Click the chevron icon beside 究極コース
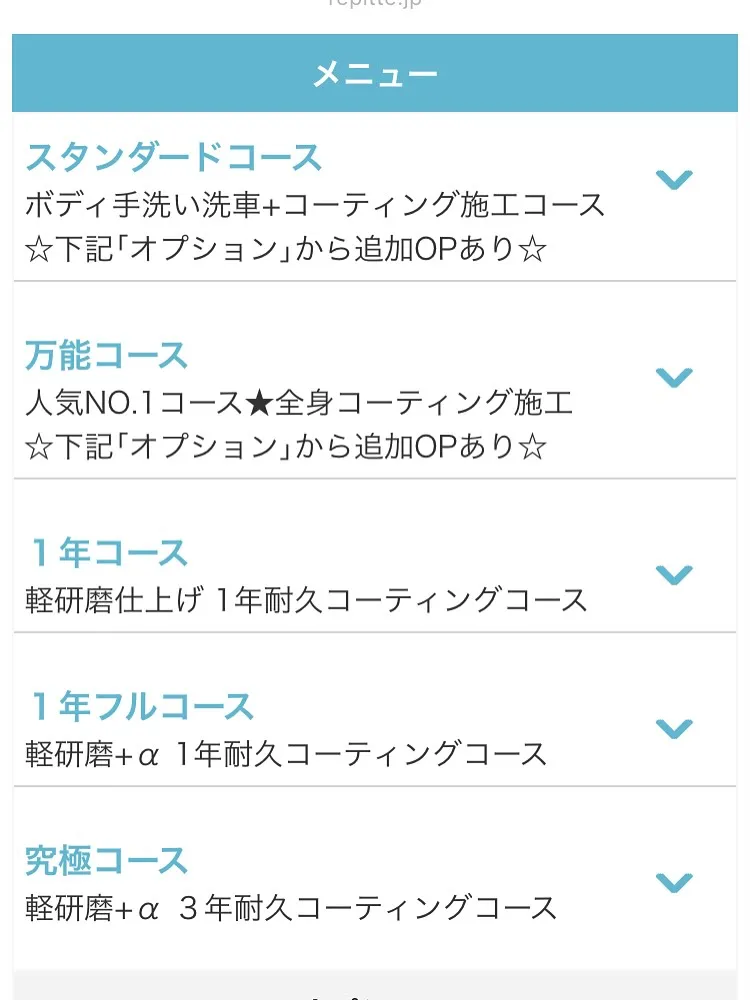Screen dimensions: 750x1000 click(x=675, y=882)
